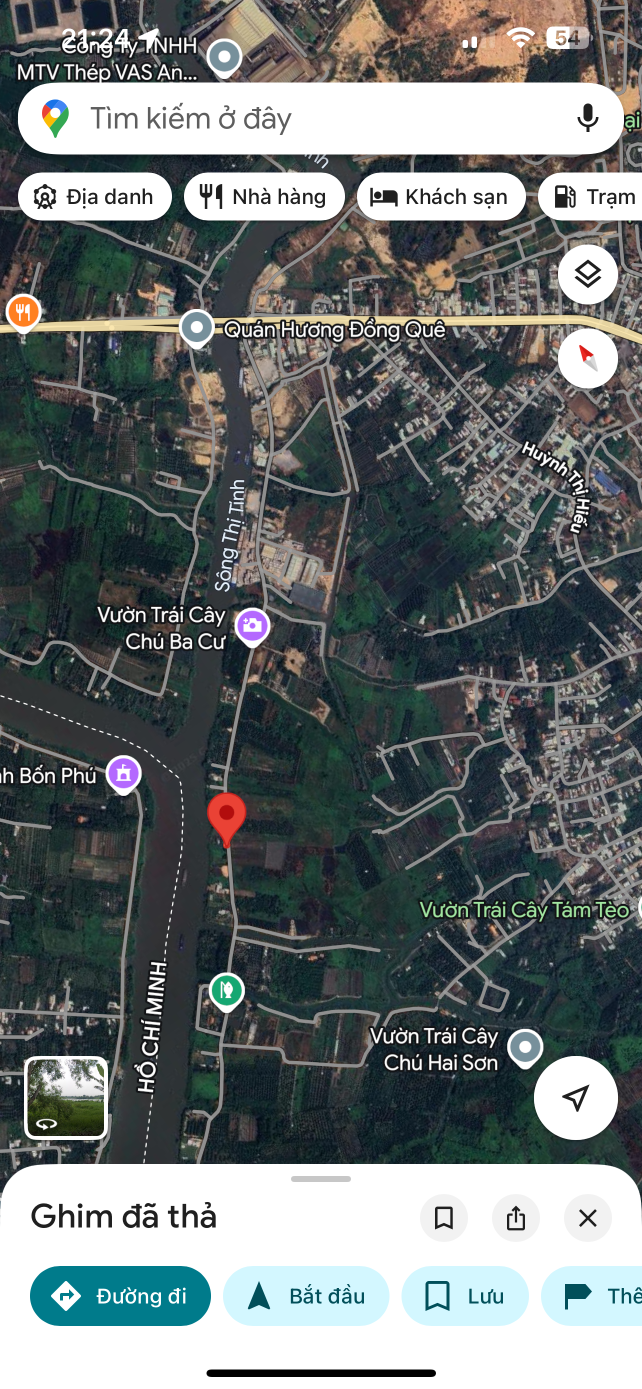642x1389 pixels.
Task: Start voice search with the microphone
Action: tap(587, 118)
